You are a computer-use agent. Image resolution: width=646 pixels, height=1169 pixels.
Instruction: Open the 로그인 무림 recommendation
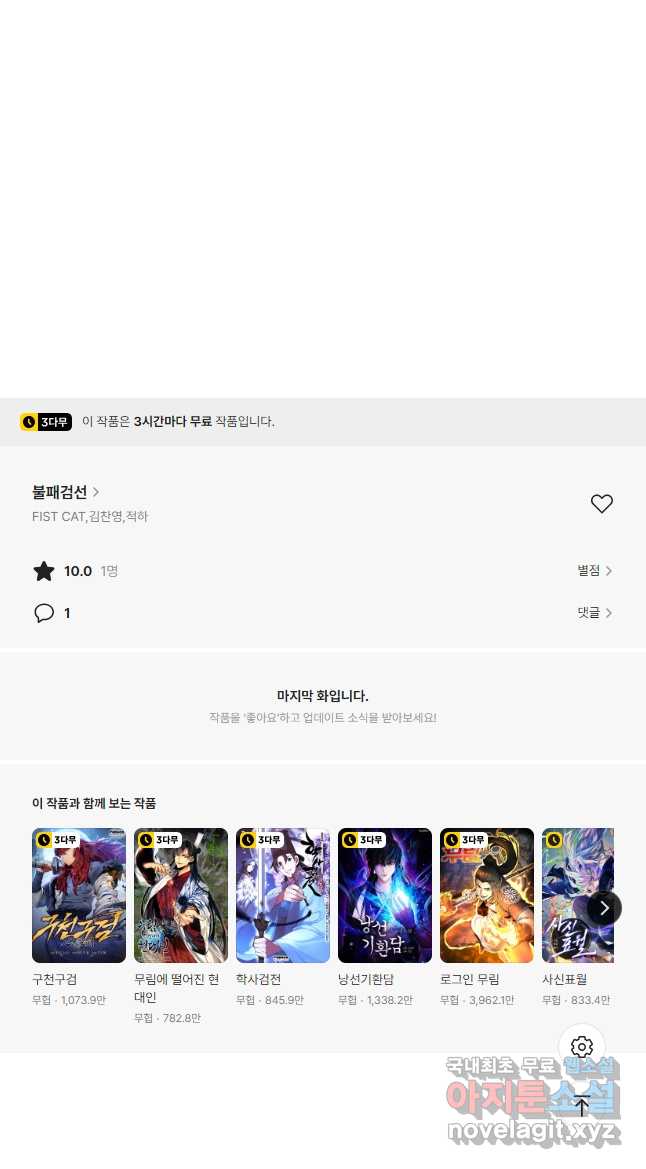point(487,895)
